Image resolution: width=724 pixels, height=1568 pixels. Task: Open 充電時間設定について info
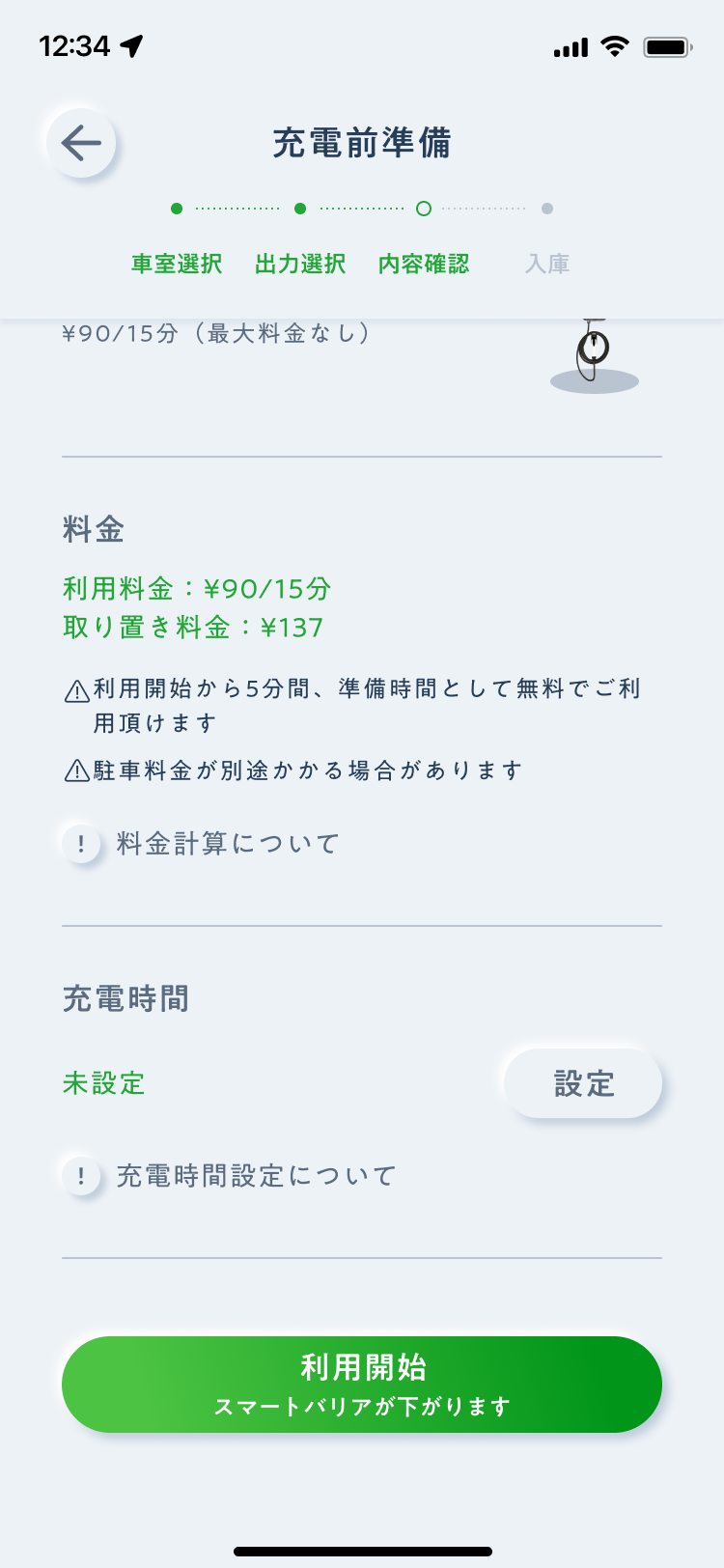(230, 1176)
